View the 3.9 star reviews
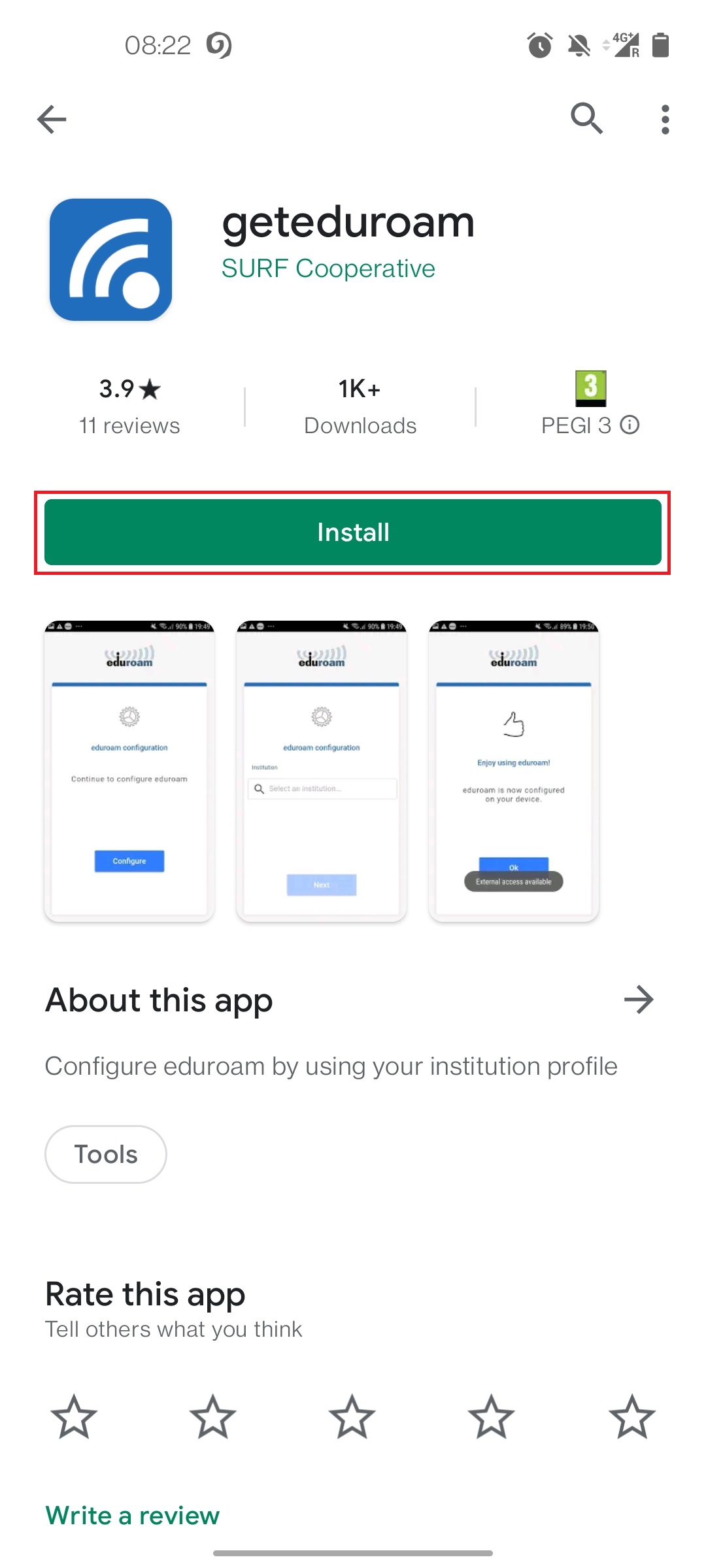Screen dimensions: 706x1568 click(x=129, y=406)
